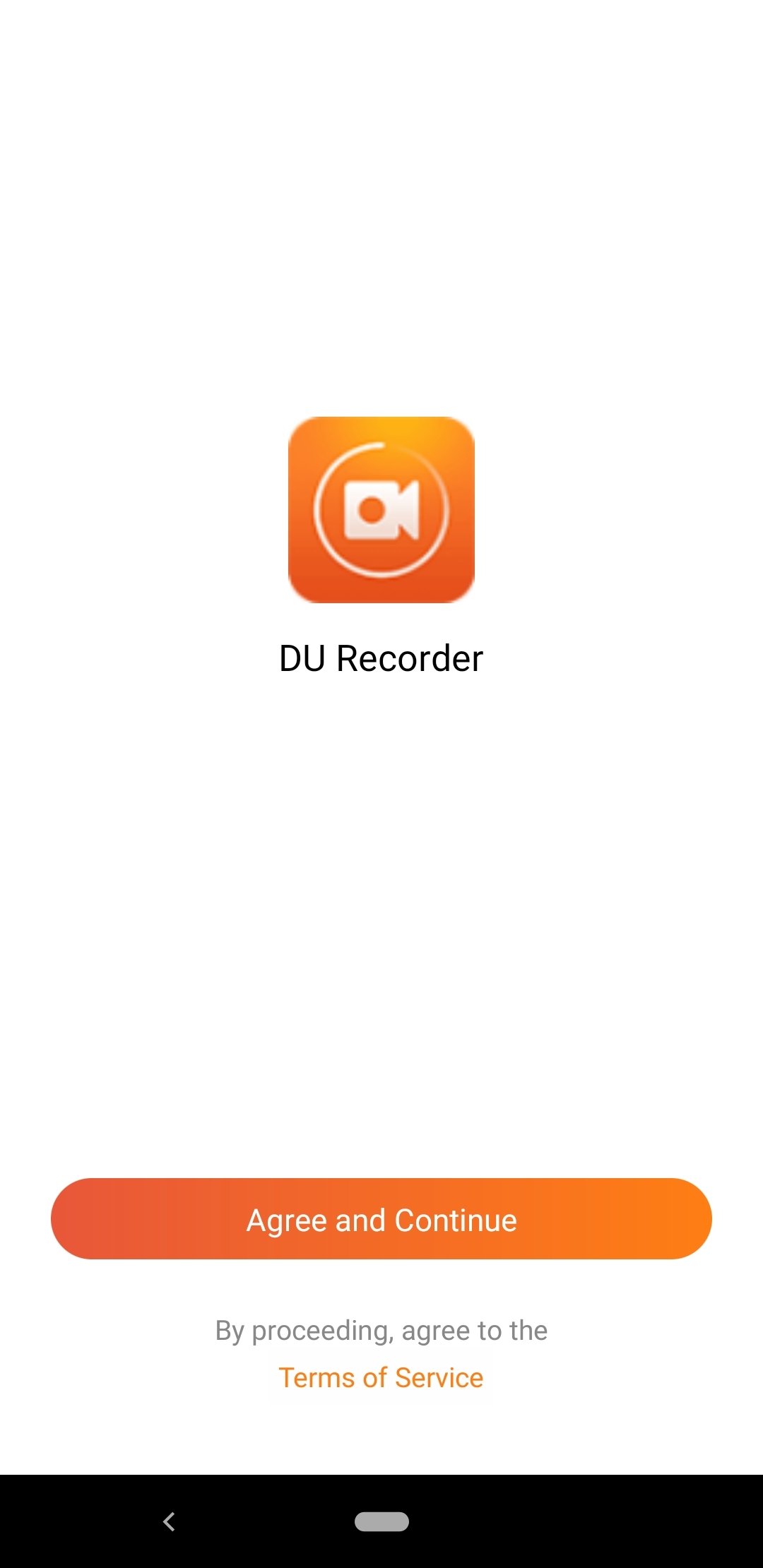
Task: Open the Terms of Service link
Action: 381,1377
